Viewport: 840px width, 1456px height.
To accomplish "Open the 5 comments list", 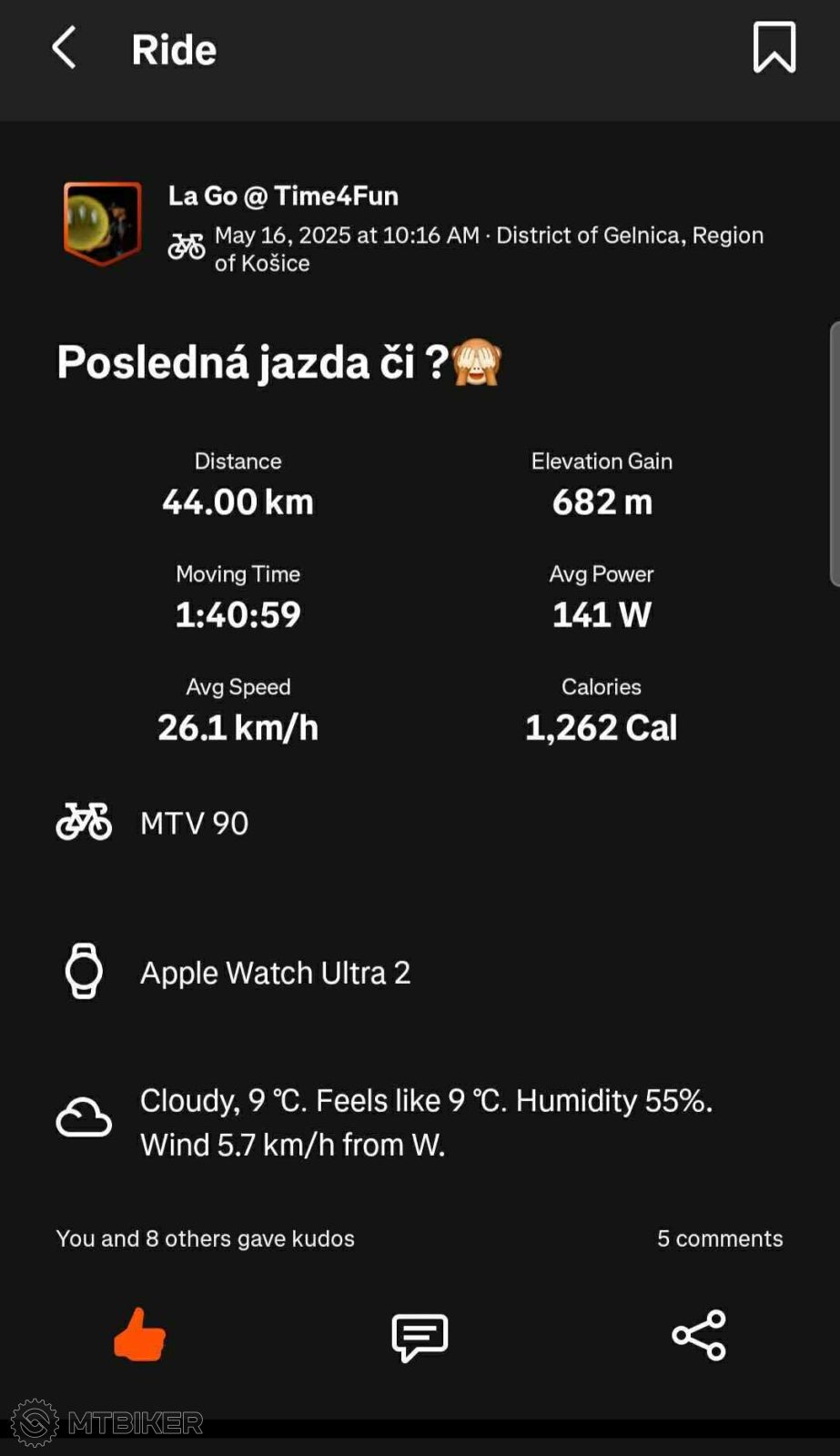I will (720, 1239).
